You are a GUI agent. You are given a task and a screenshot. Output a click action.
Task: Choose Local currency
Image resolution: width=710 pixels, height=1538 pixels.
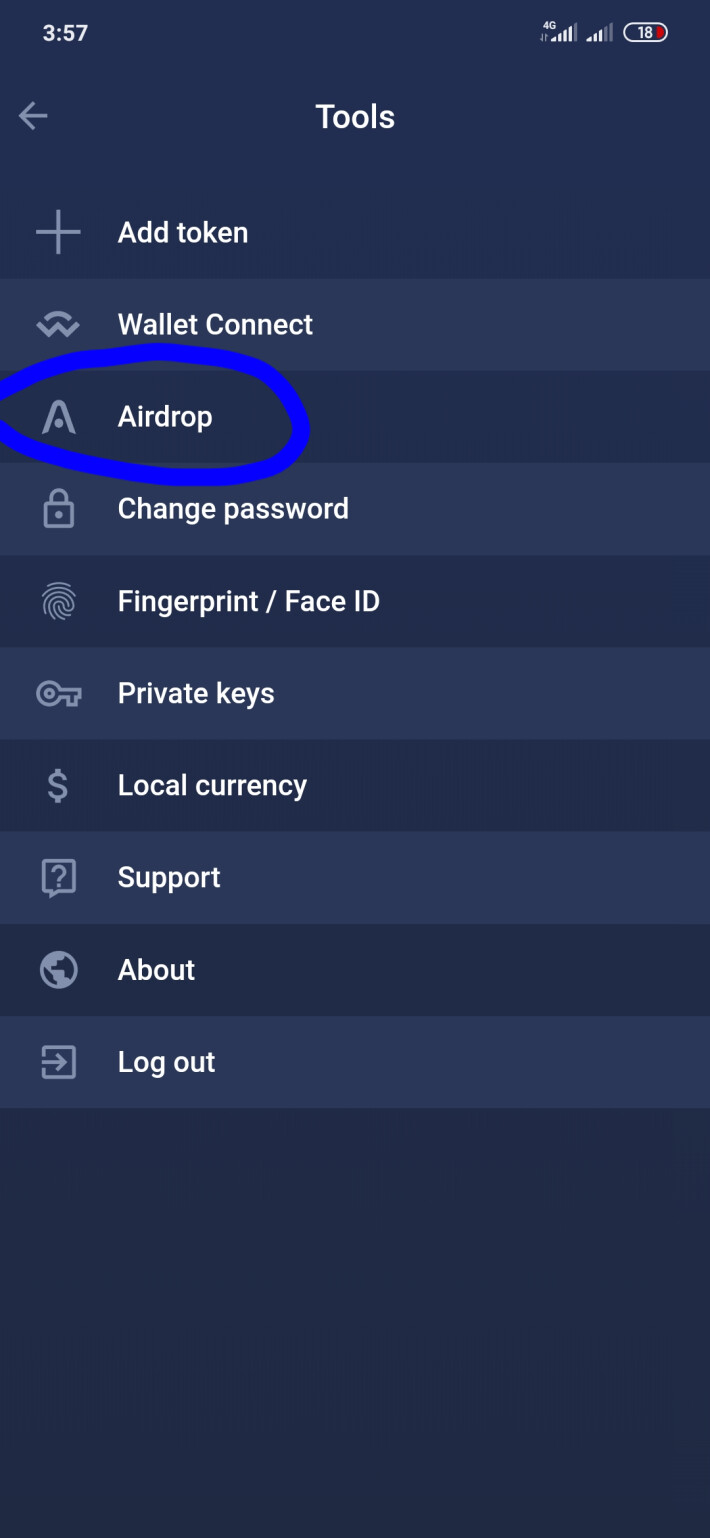point(355,785)
